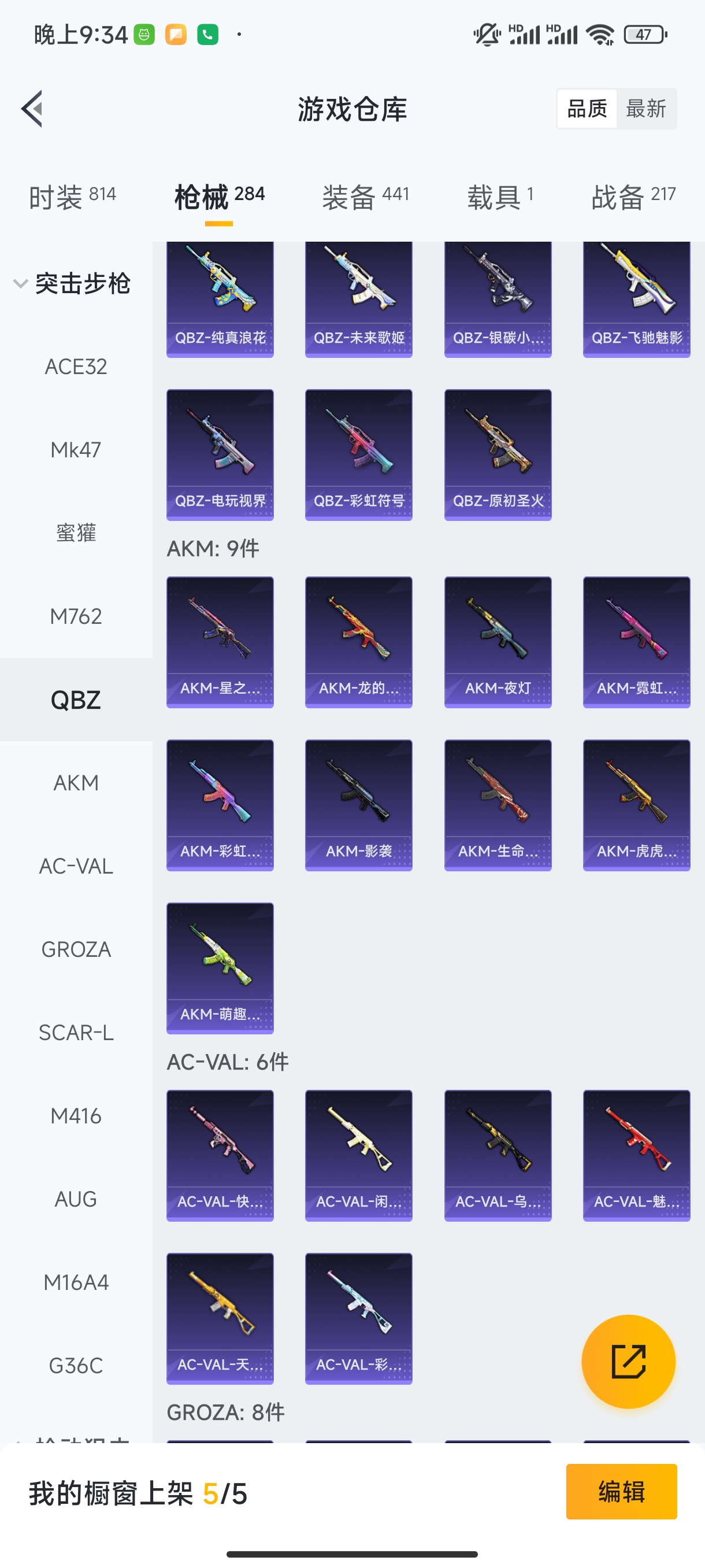This screenshot has width=705, height=1568.
Task: Collapse the 突击步枪 category
Action: pos(73,284)
